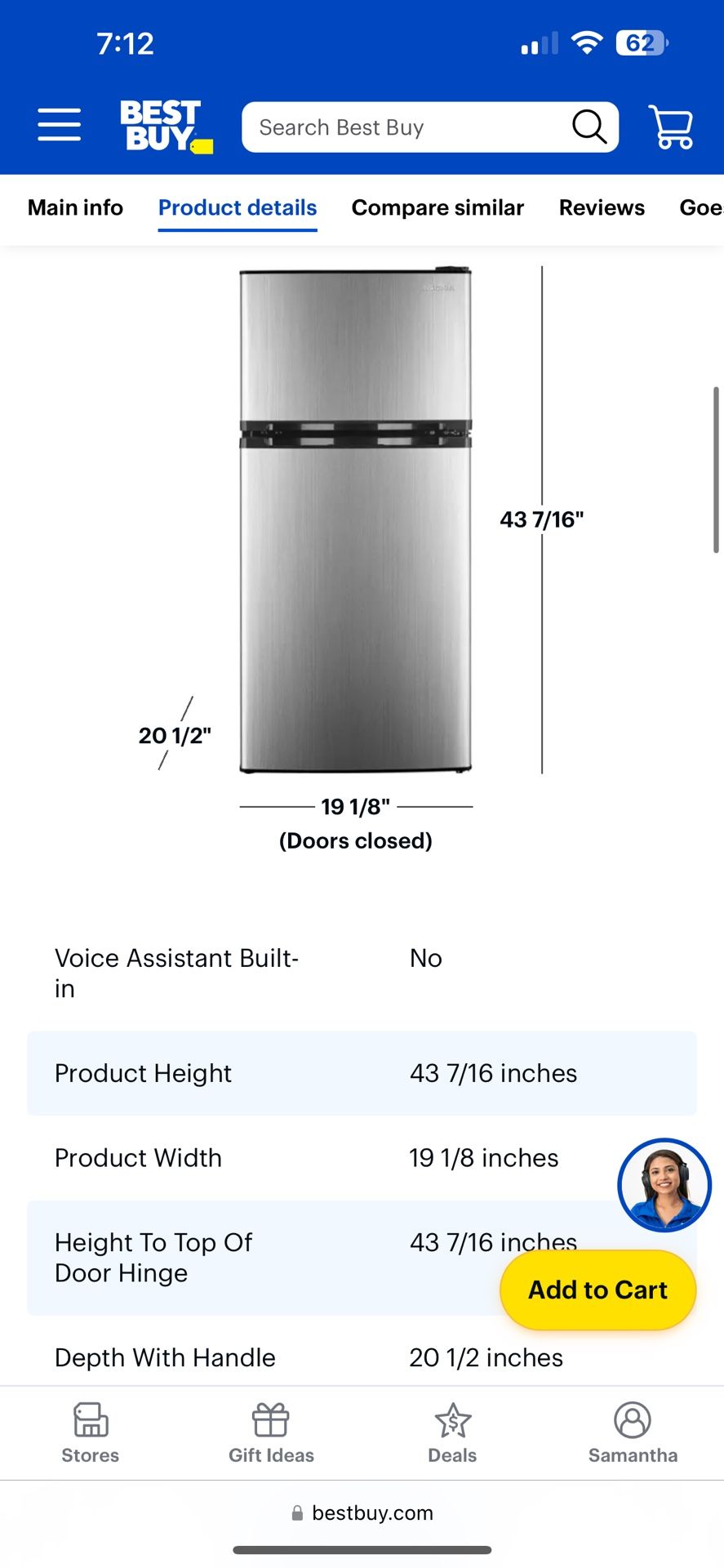Screen dimensions: 724x1568
Task: Tap the lock icon next to bestbuy.com
Action: [x=295, y=1512]
